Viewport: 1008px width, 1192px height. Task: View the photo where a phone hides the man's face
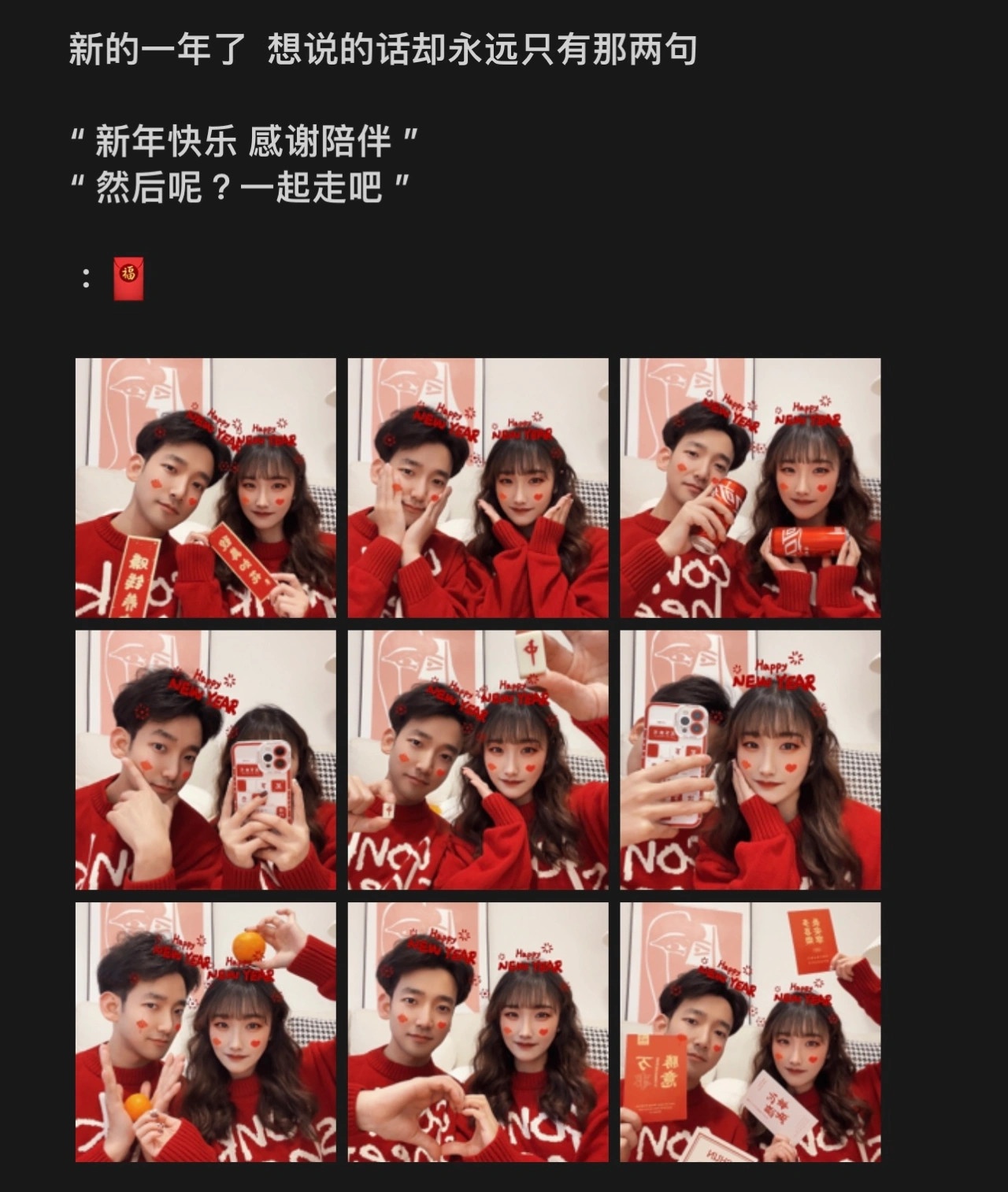pos(750,760)
